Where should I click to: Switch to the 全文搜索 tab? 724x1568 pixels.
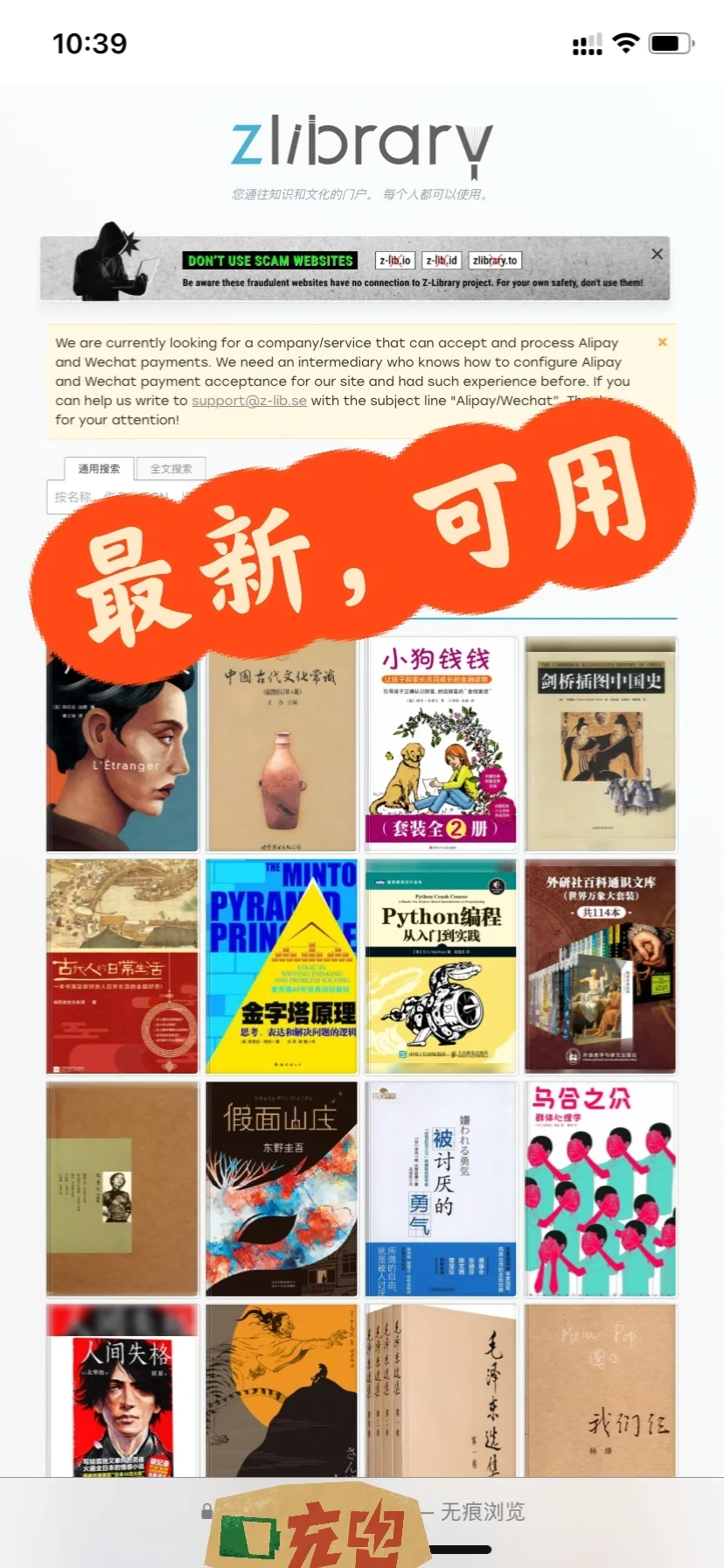tap(171, 469)
